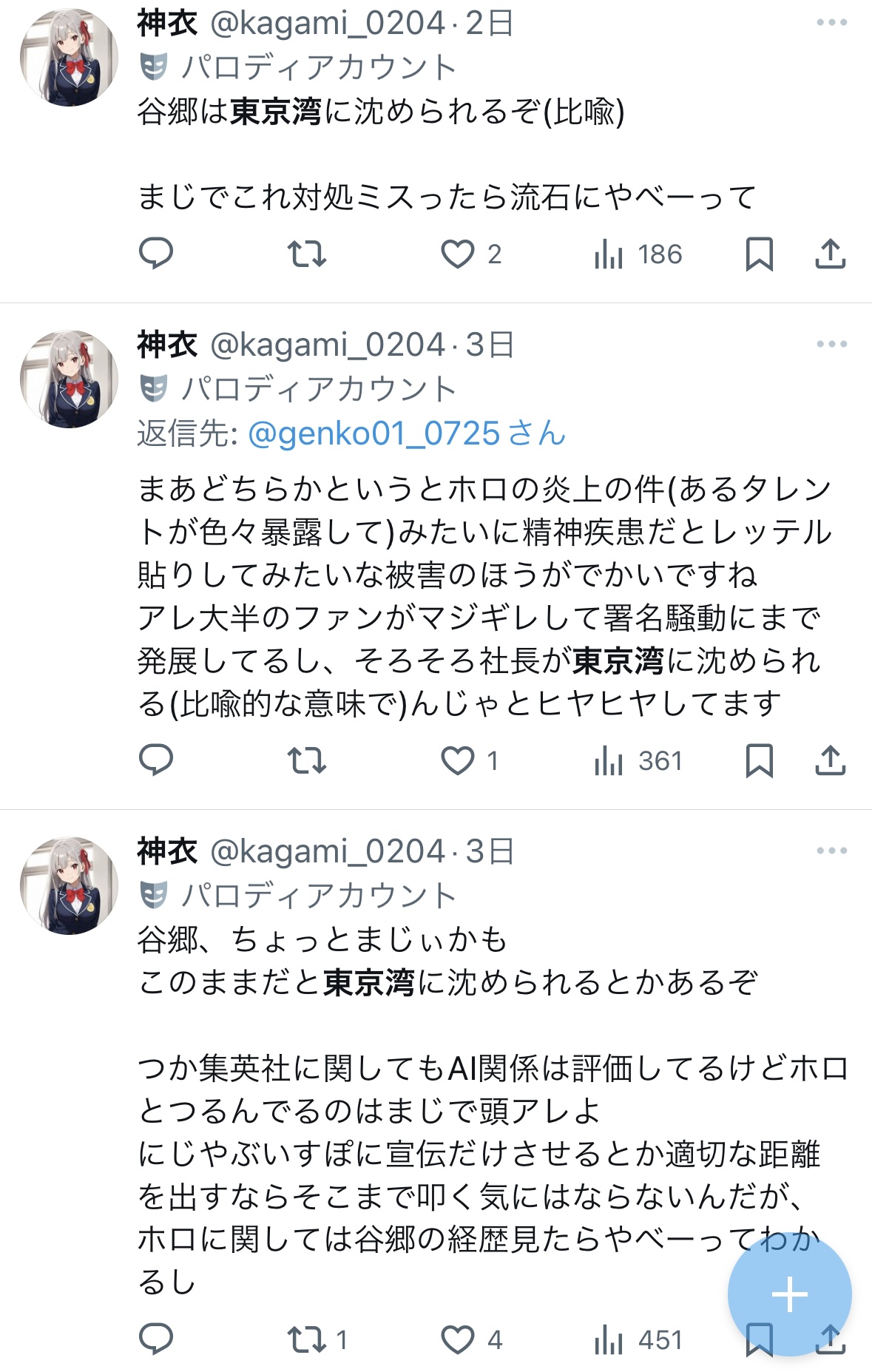Reply to the tweet with 186 views

(x=156, y=254)
